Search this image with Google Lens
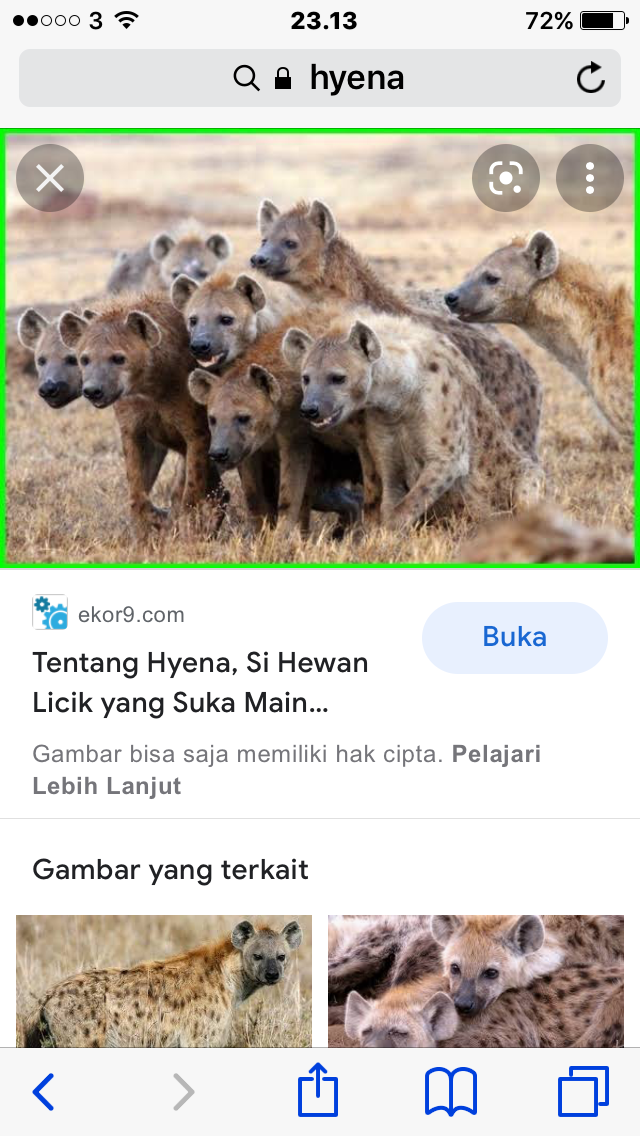 506,179
